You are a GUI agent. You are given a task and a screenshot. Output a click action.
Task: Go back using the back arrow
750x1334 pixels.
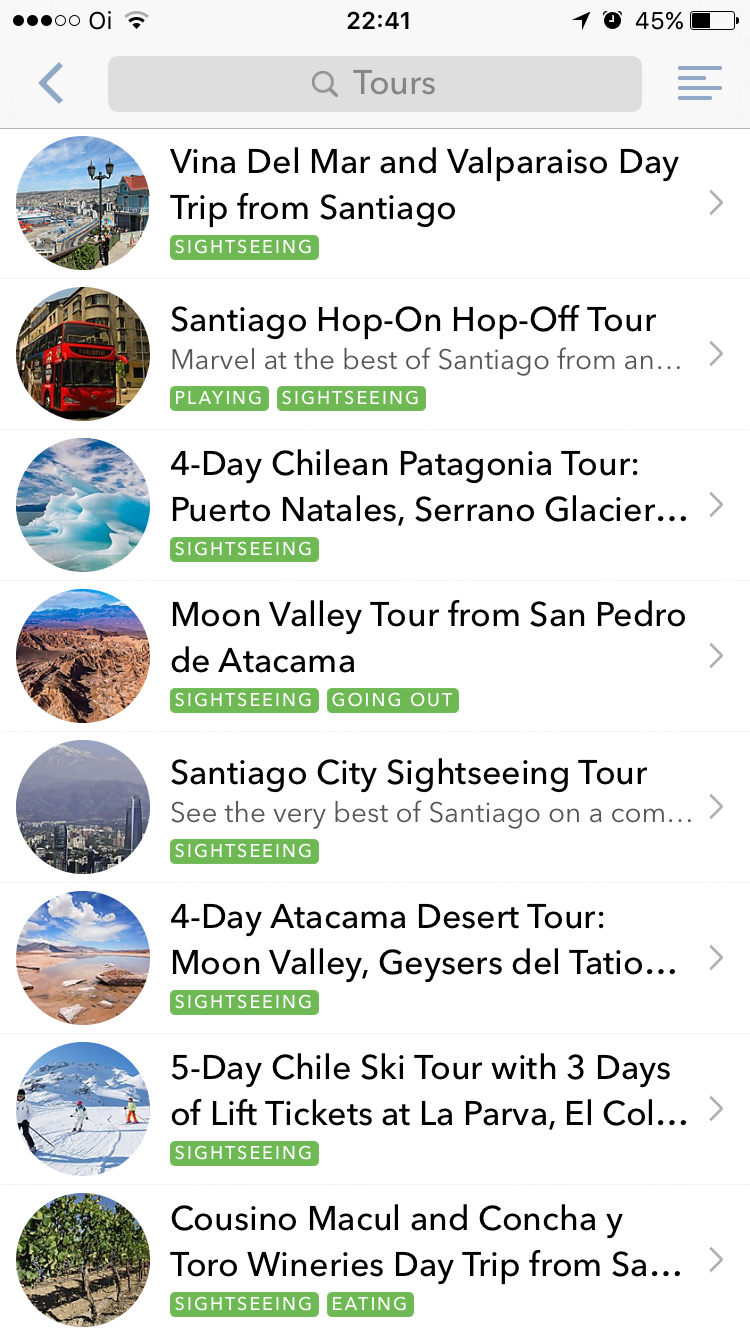(51, 83)
